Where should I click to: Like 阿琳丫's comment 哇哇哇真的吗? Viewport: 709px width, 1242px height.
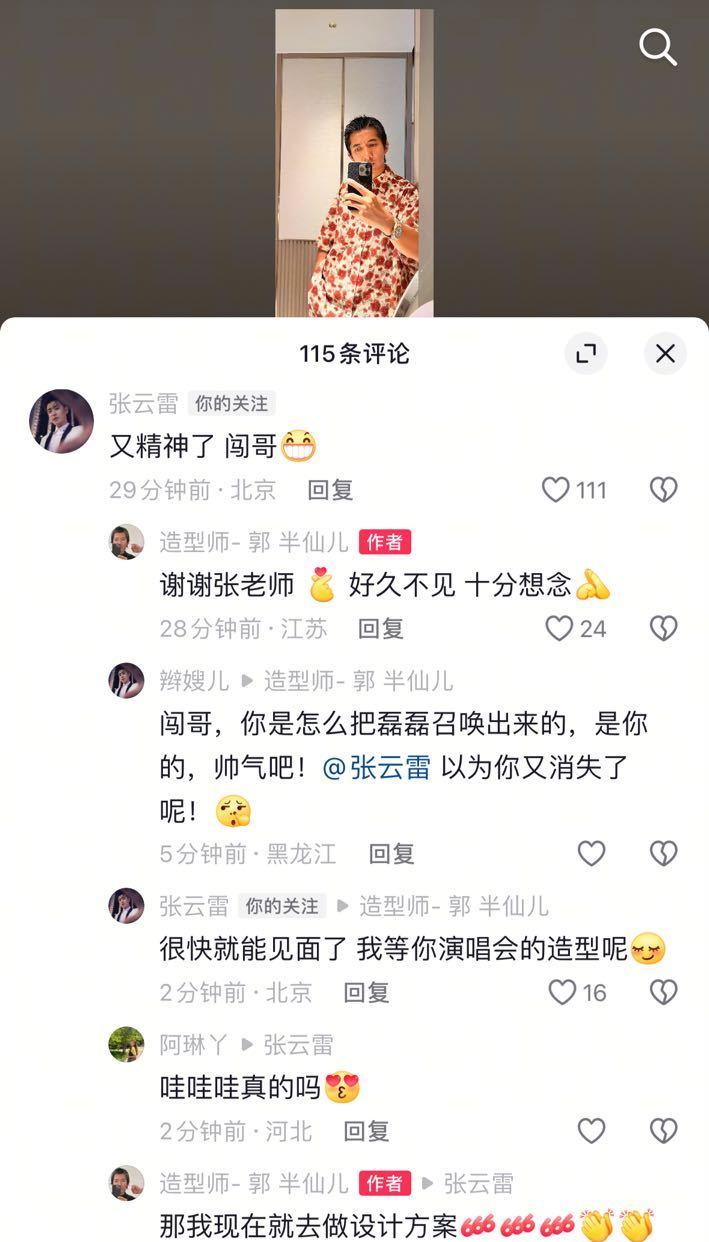tap(592, 1131)
